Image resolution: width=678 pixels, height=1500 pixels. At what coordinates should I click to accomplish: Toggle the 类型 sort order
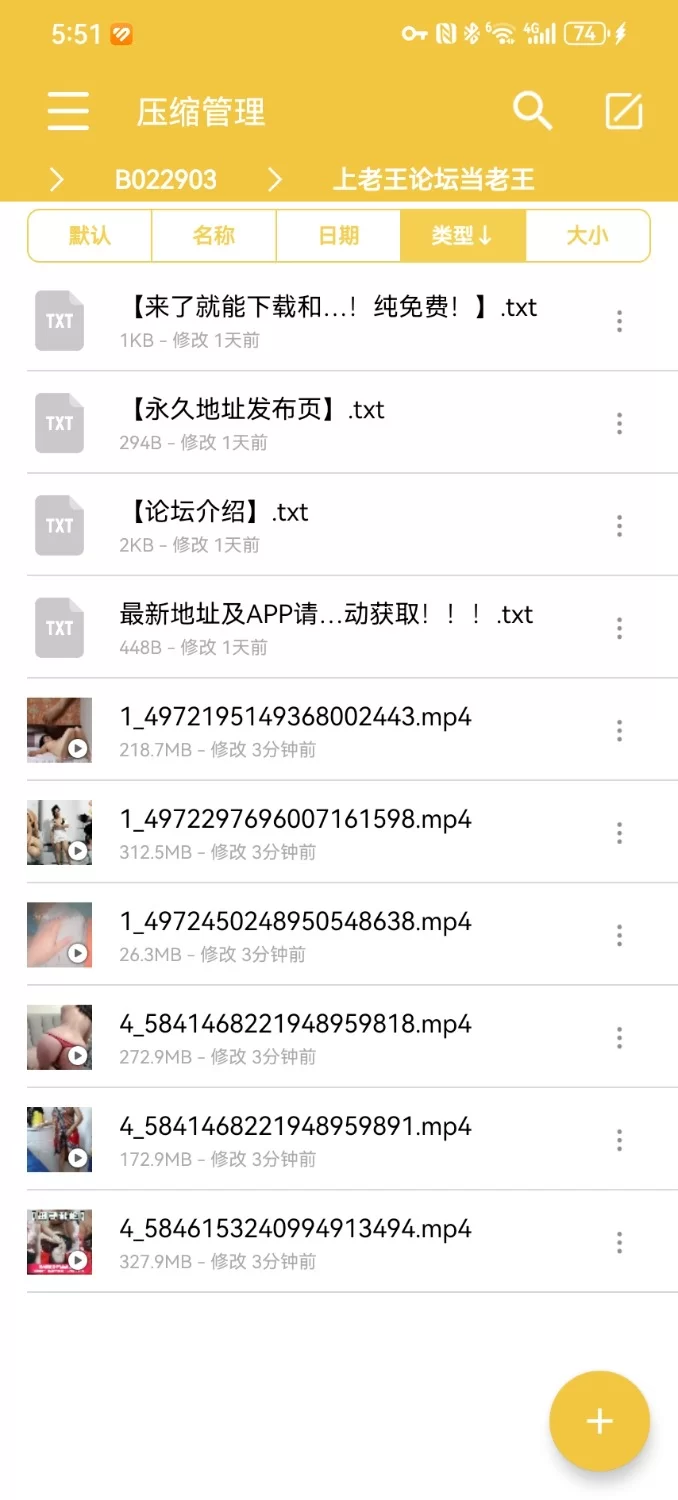(x=462, y=236)
